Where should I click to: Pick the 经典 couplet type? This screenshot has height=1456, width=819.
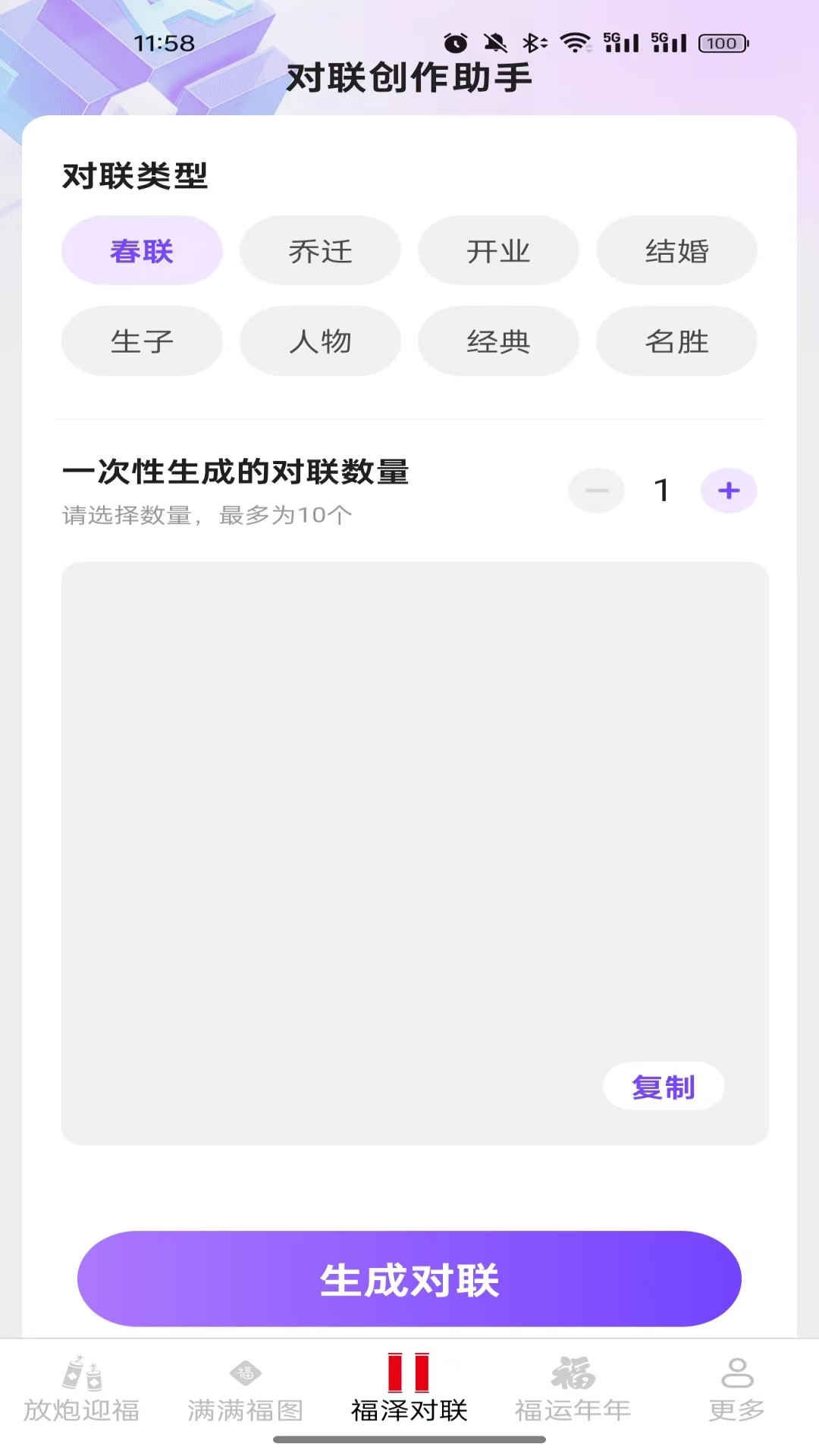pyautogui.click(x=498, y=341)
